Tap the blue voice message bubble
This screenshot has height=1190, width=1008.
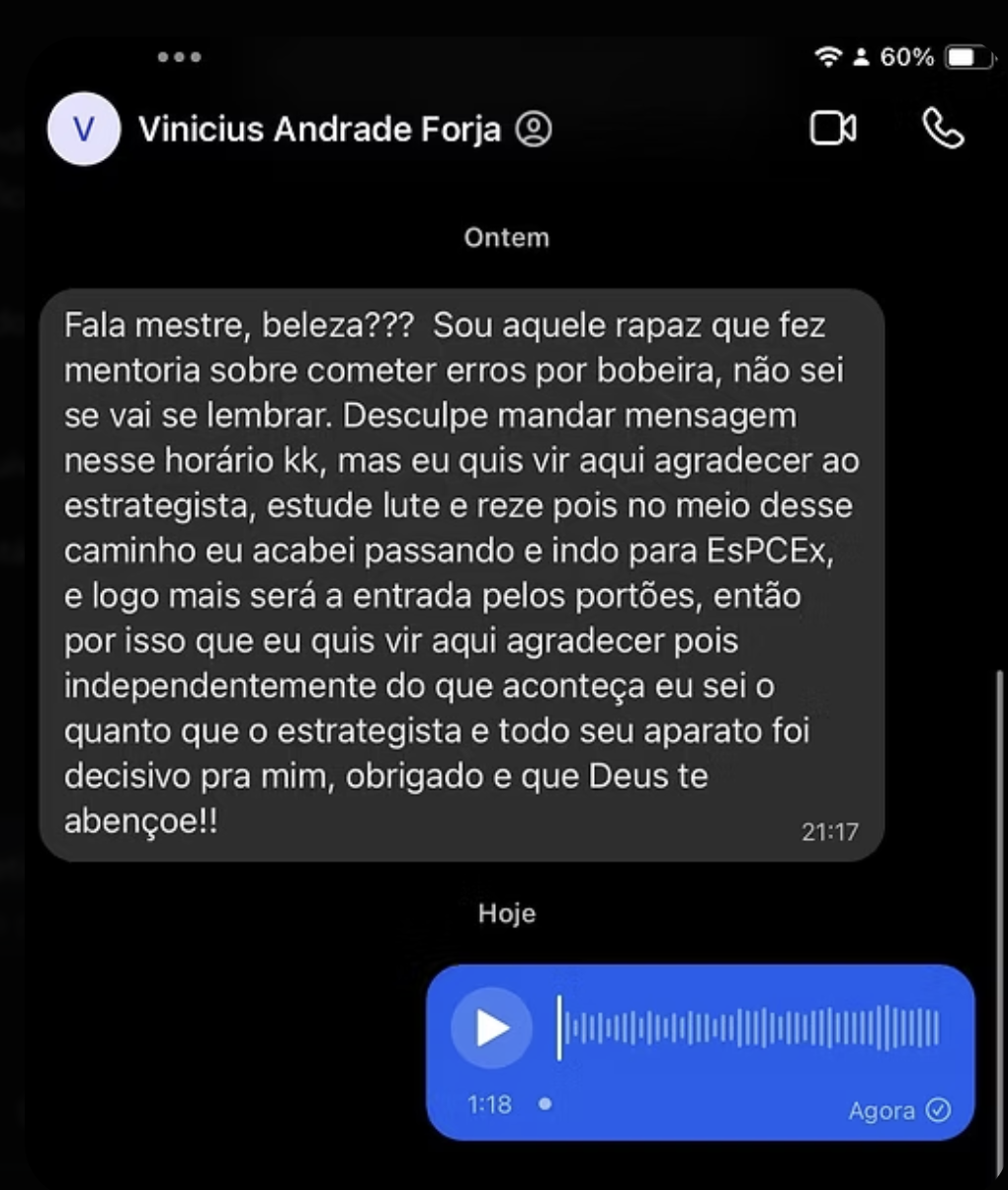tap(702, 1048)
